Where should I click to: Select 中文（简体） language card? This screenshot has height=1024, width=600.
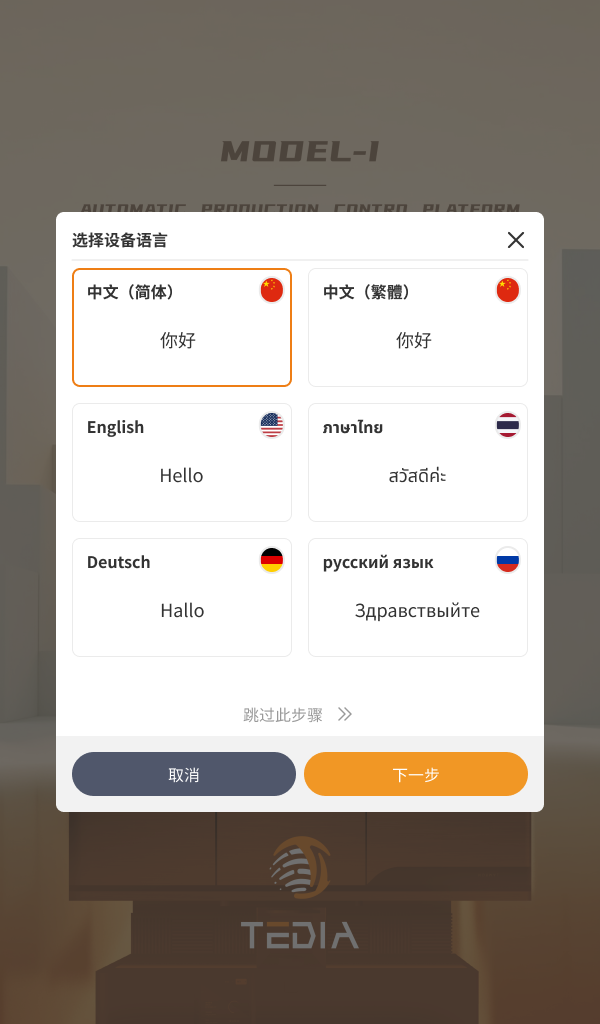pos(182,327)
